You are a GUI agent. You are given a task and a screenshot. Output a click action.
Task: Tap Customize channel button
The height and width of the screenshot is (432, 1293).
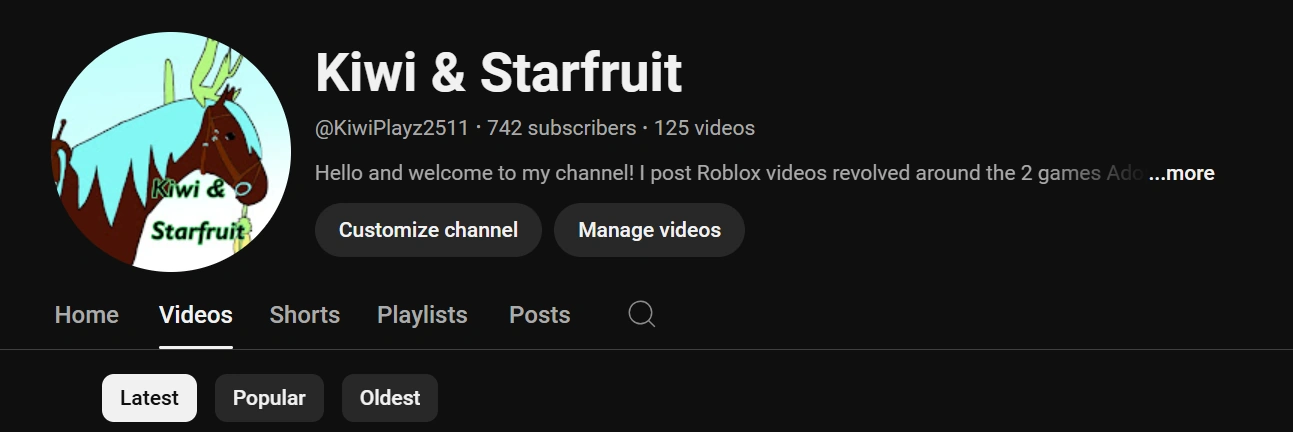tap(428, 230)
